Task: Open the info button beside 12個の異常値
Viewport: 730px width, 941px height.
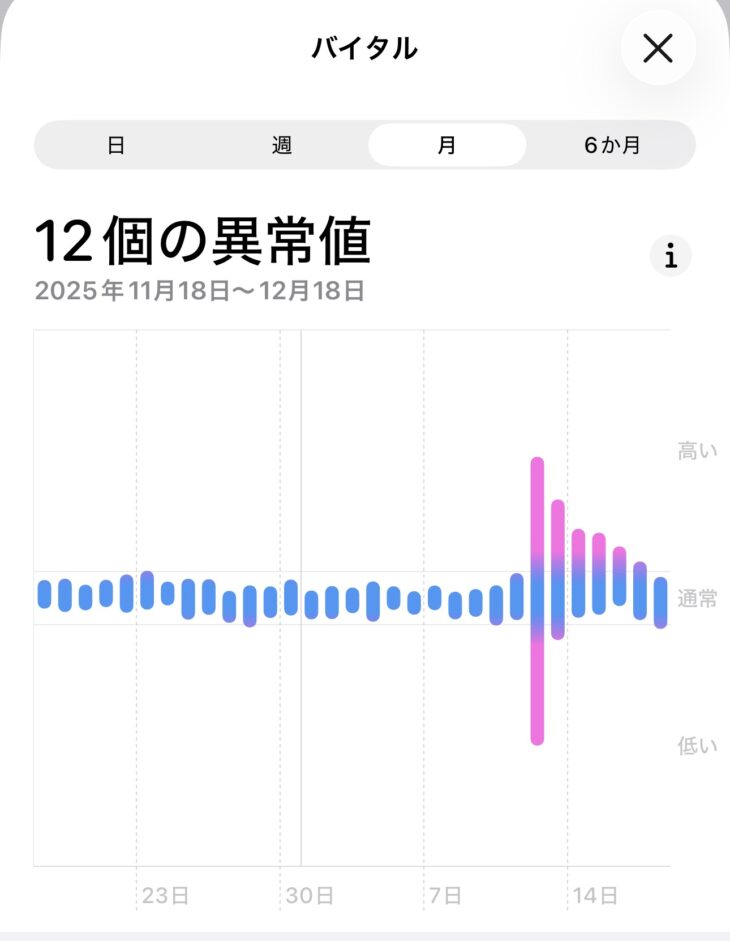Action: 670,256
